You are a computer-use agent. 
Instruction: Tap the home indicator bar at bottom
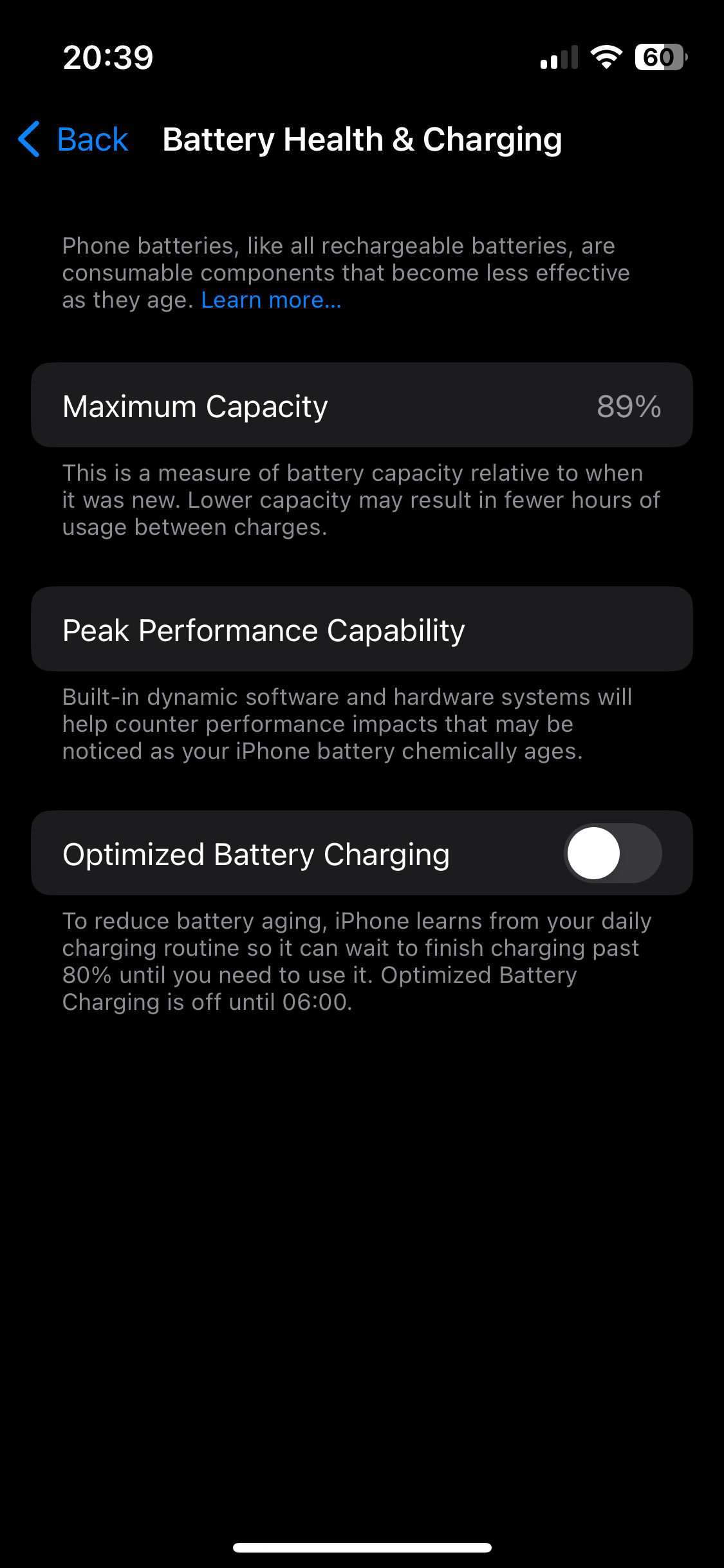coord(362,1547)
